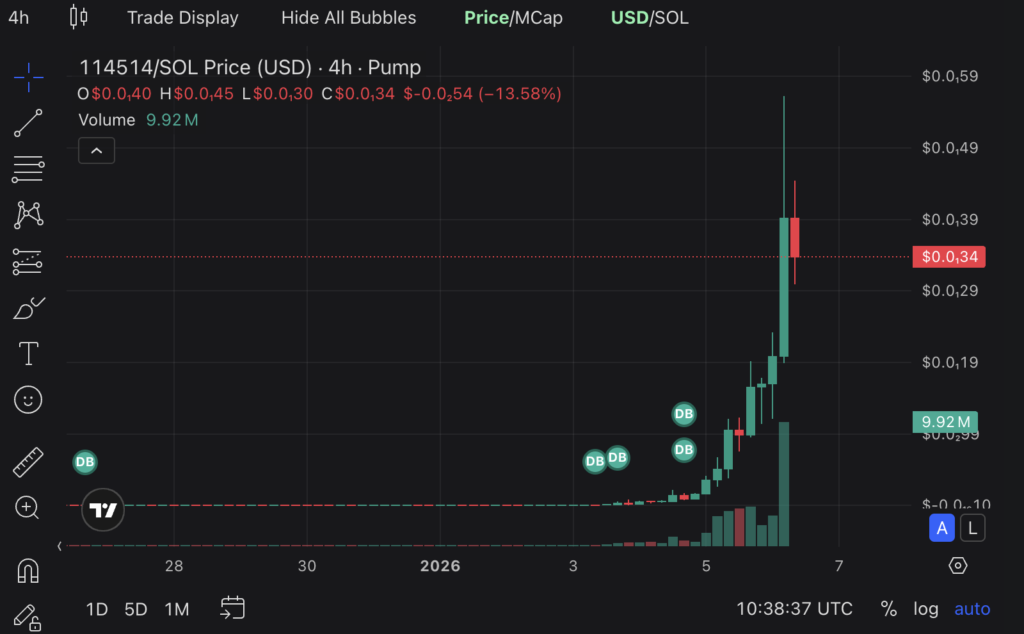Enable log scale on price axis

pyautogui.click(x=926, y=608)
